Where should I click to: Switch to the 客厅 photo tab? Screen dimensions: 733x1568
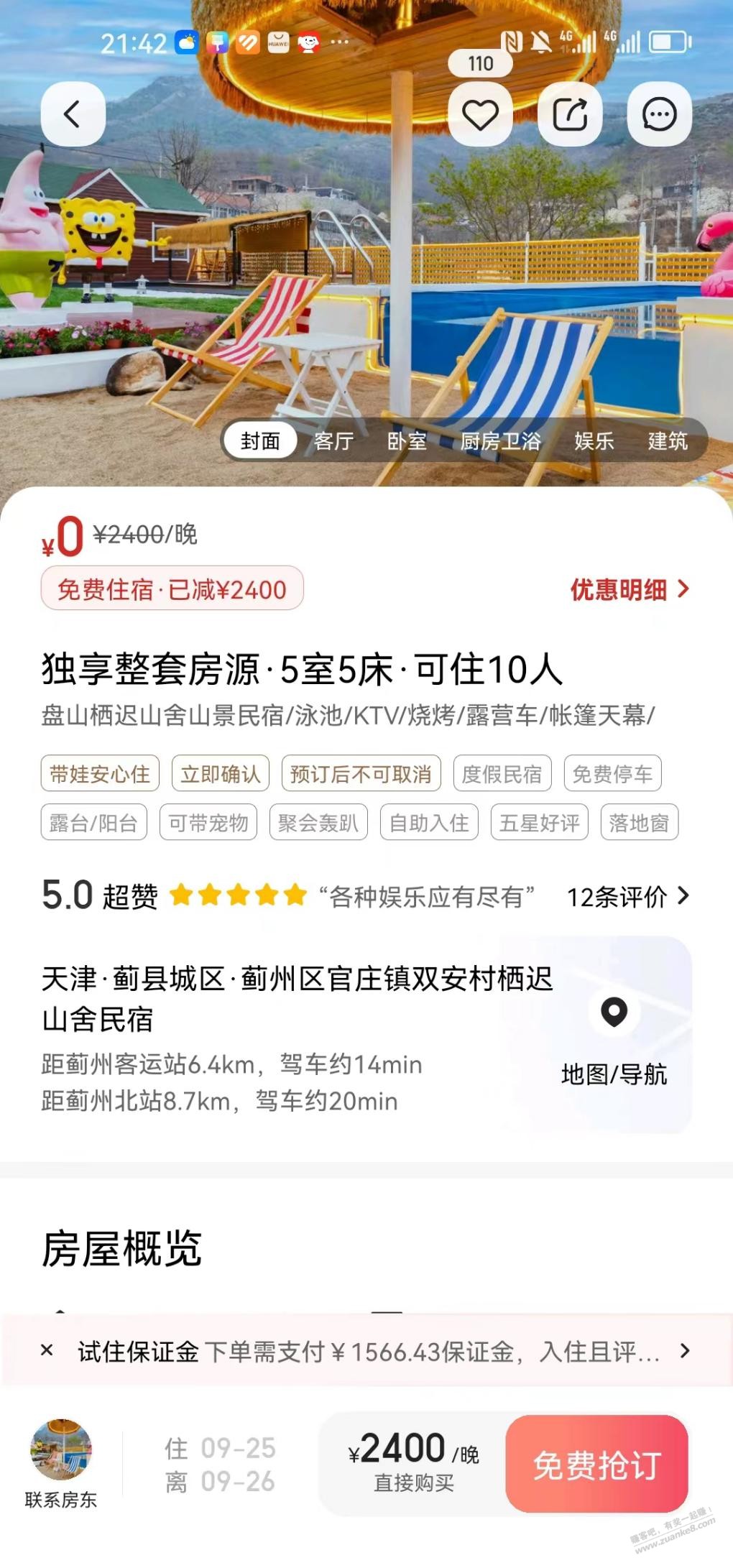(x=333, y=441)
